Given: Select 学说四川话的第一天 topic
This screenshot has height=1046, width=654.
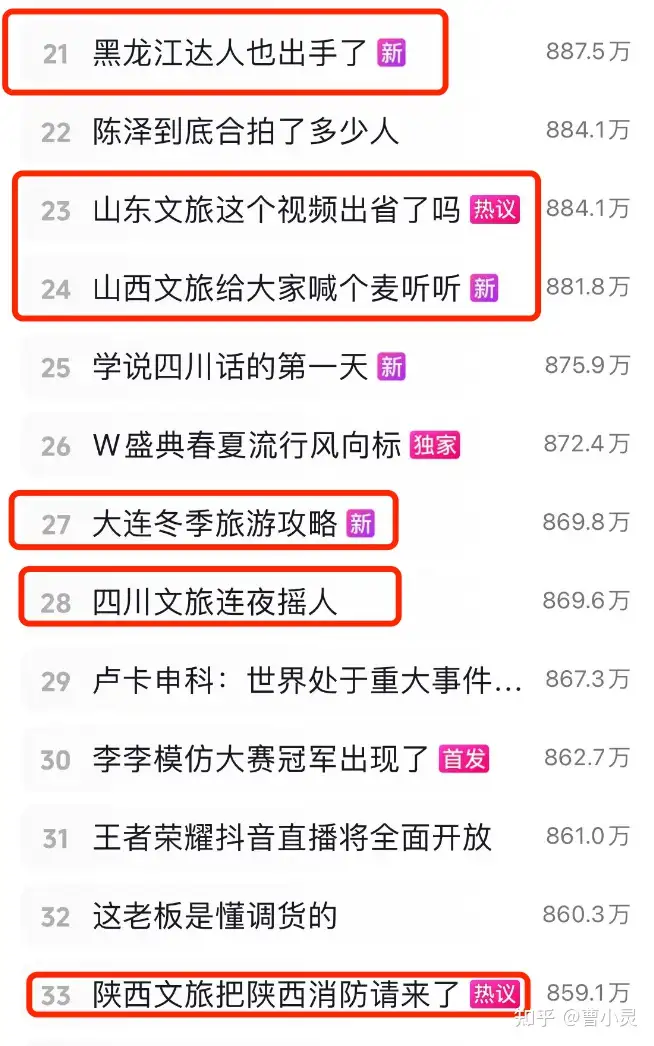Looking at the screenshot, I should click(x=230, y=367).
